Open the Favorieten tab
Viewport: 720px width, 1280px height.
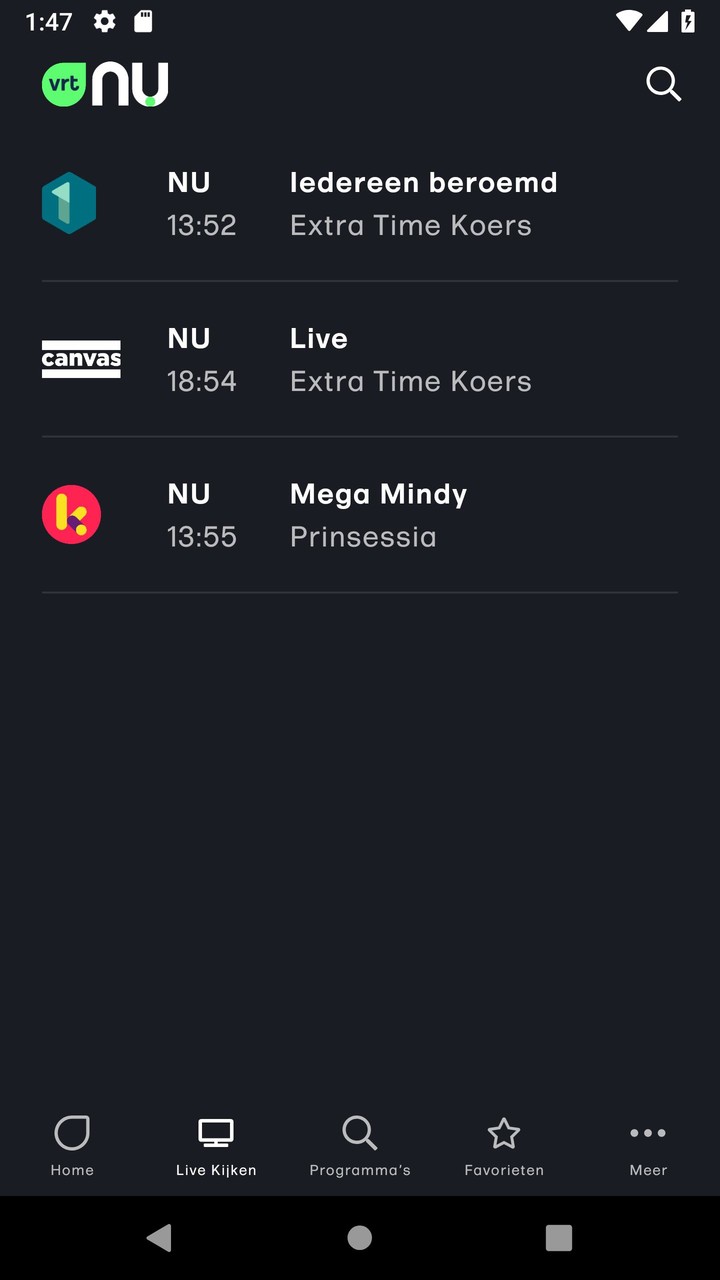point(504,1146)
